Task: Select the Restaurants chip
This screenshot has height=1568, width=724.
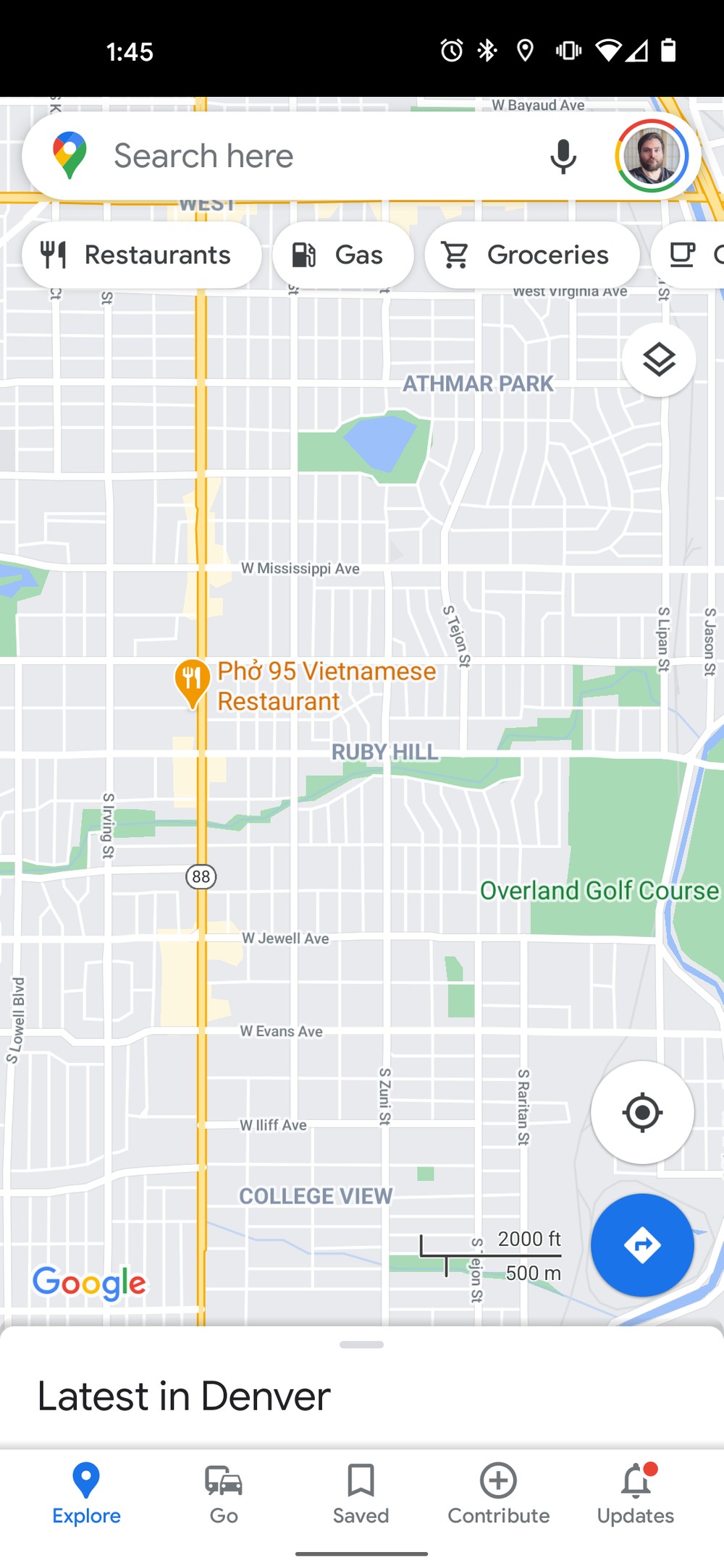Action: 142,255
